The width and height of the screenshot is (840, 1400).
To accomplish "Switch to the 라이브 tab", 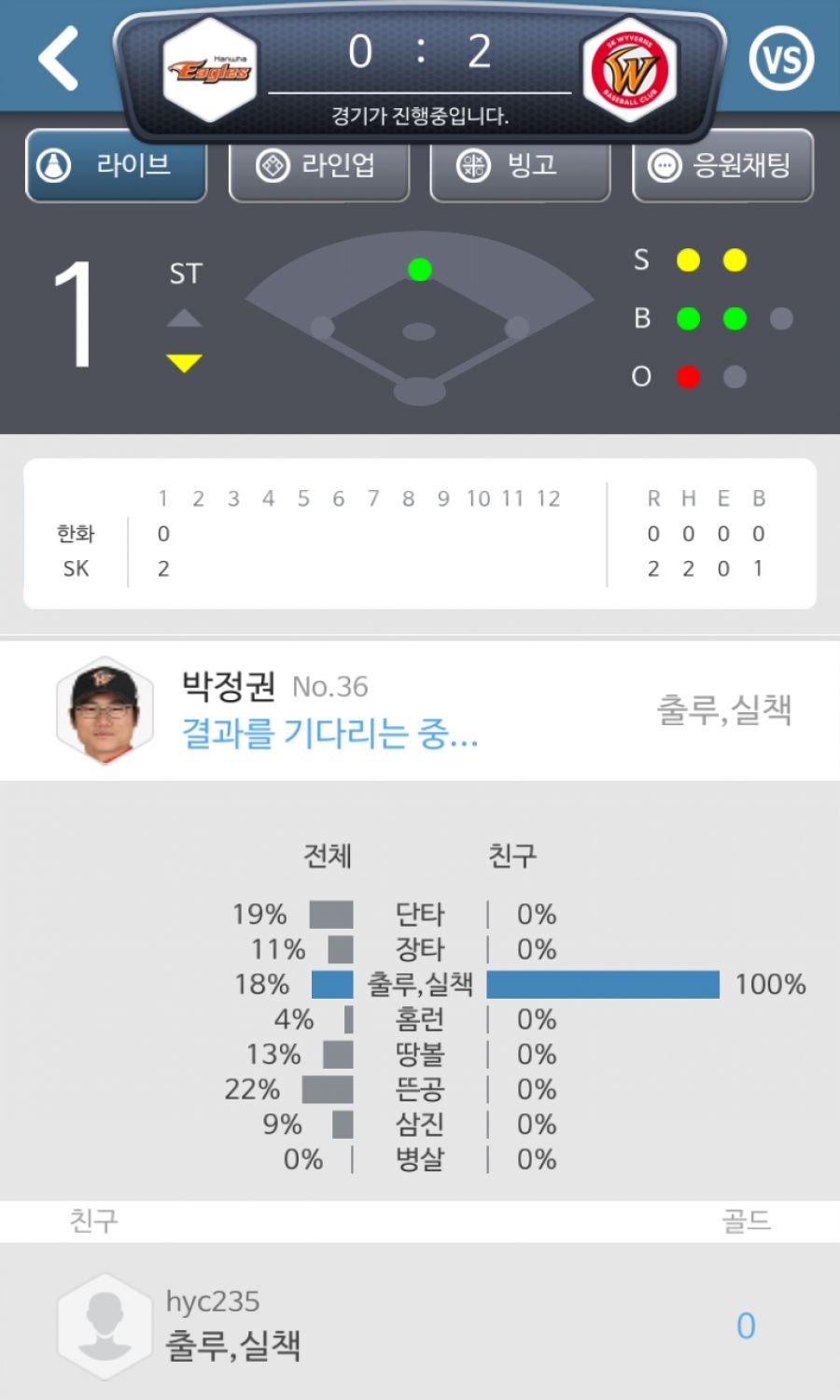I will point(116,166).
